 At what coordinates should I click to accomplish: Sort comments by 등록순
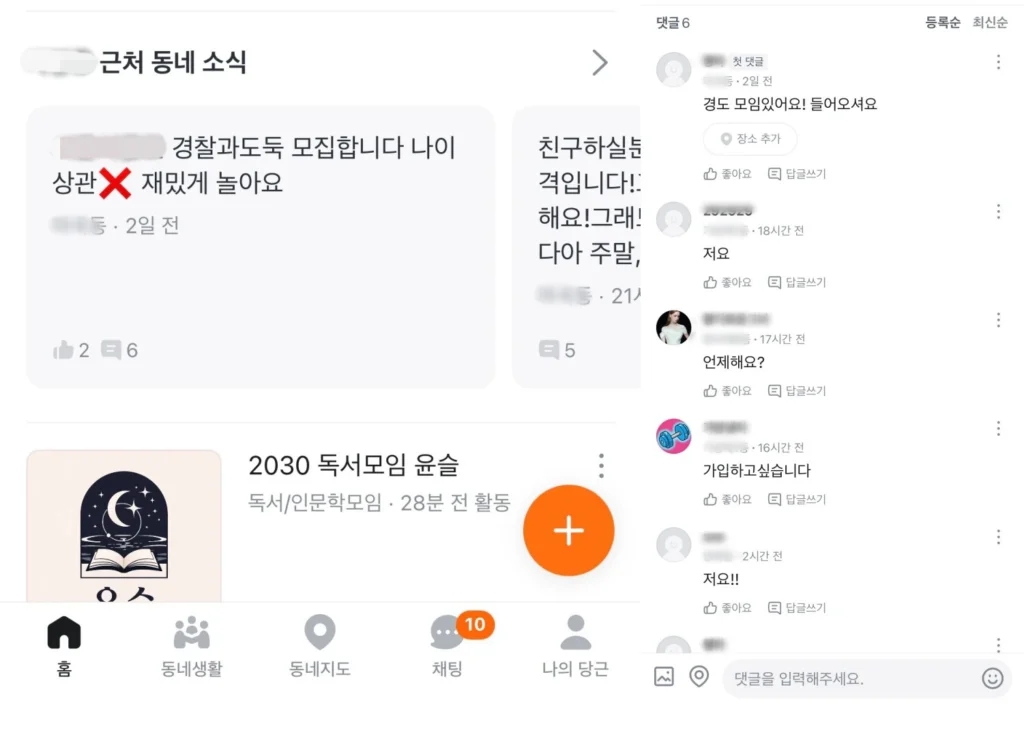coord(942,23)
